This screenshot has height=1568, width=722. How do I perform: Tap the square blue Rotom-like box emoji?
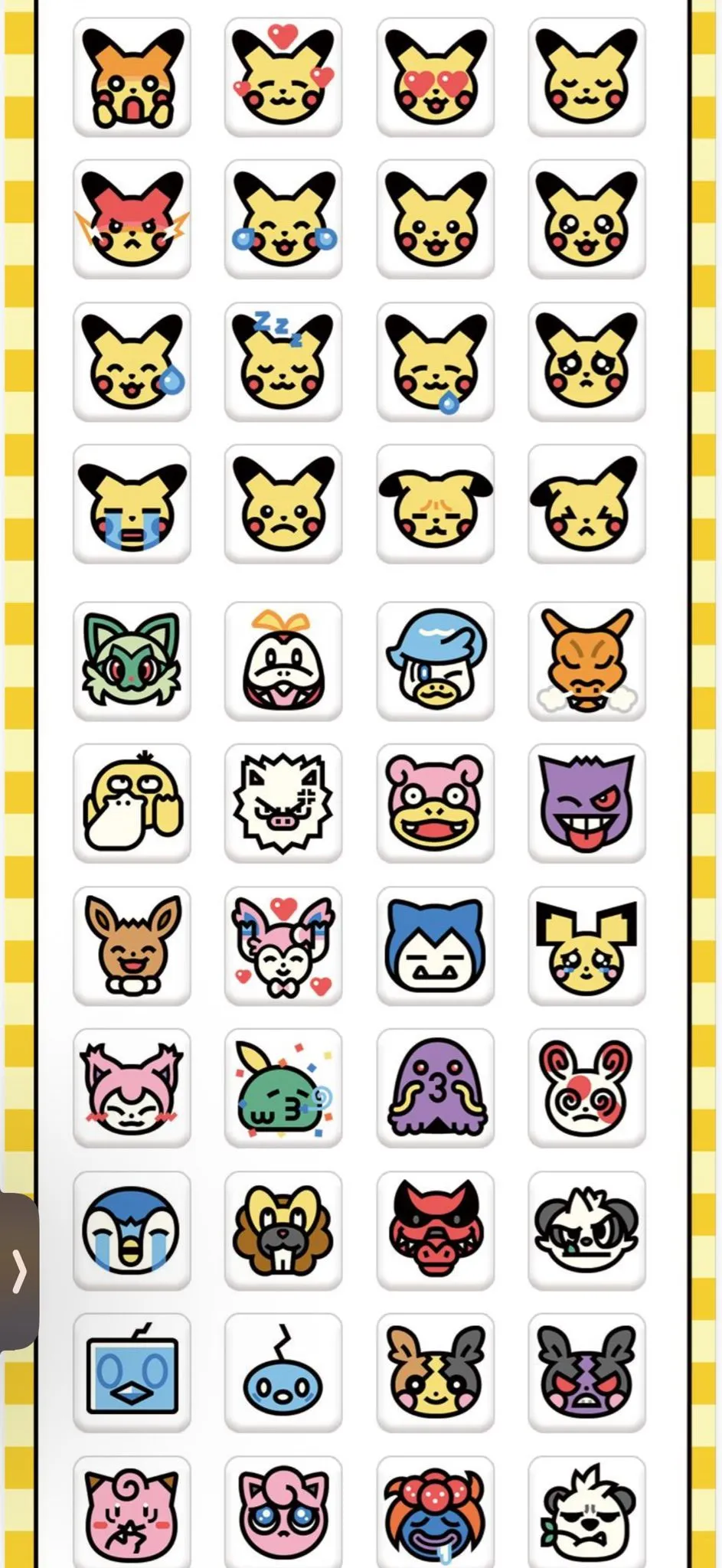click(x=132, y=1373)
